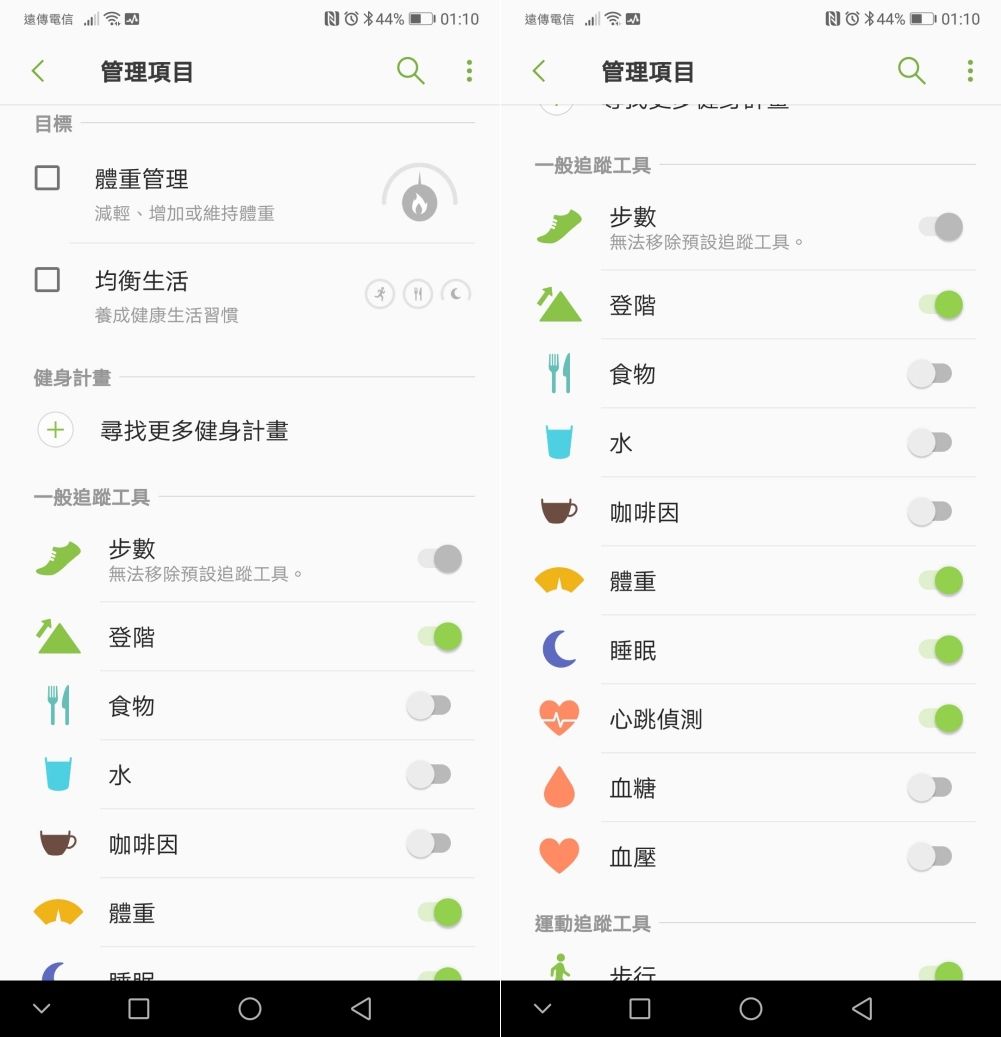
Task: Check the 體重管理 goal checkbox
Action: (x=47, y=178)
